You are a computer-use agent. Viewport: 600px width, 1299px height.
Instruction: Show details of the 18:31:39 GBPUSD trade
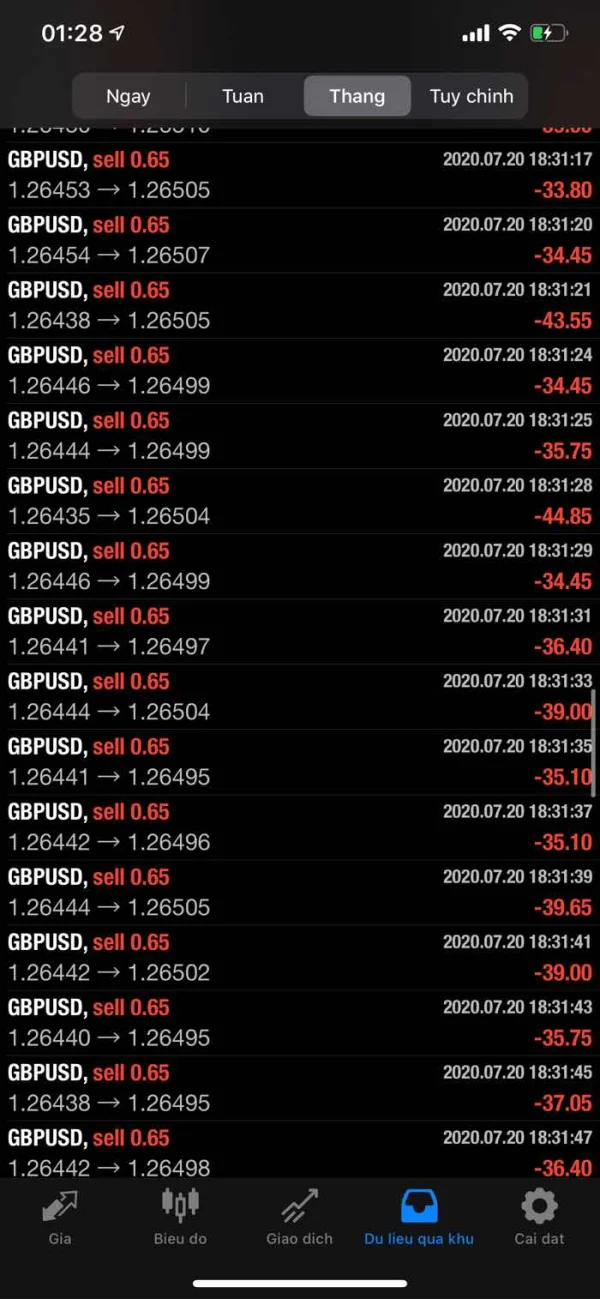pyautogui.click(x=300, y=892)
